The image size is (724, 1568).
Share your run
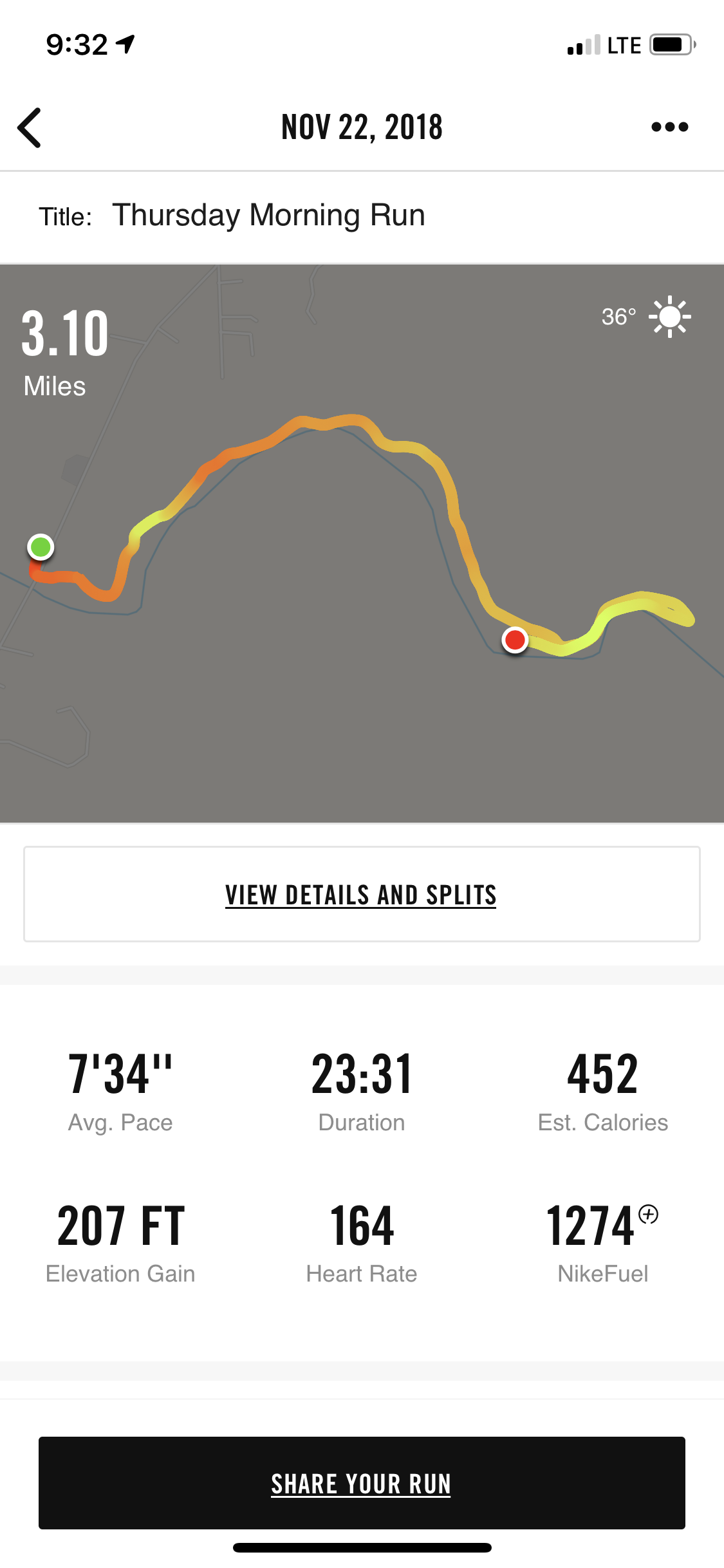(361, 1483)
